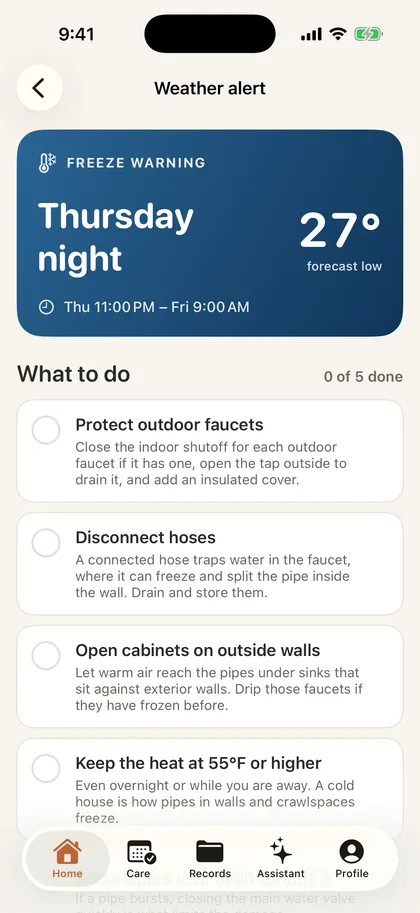This screenshot has width=420, height=913.
Task: Mark Disconnect hoses as done
Action: click(x=46, y=543)
